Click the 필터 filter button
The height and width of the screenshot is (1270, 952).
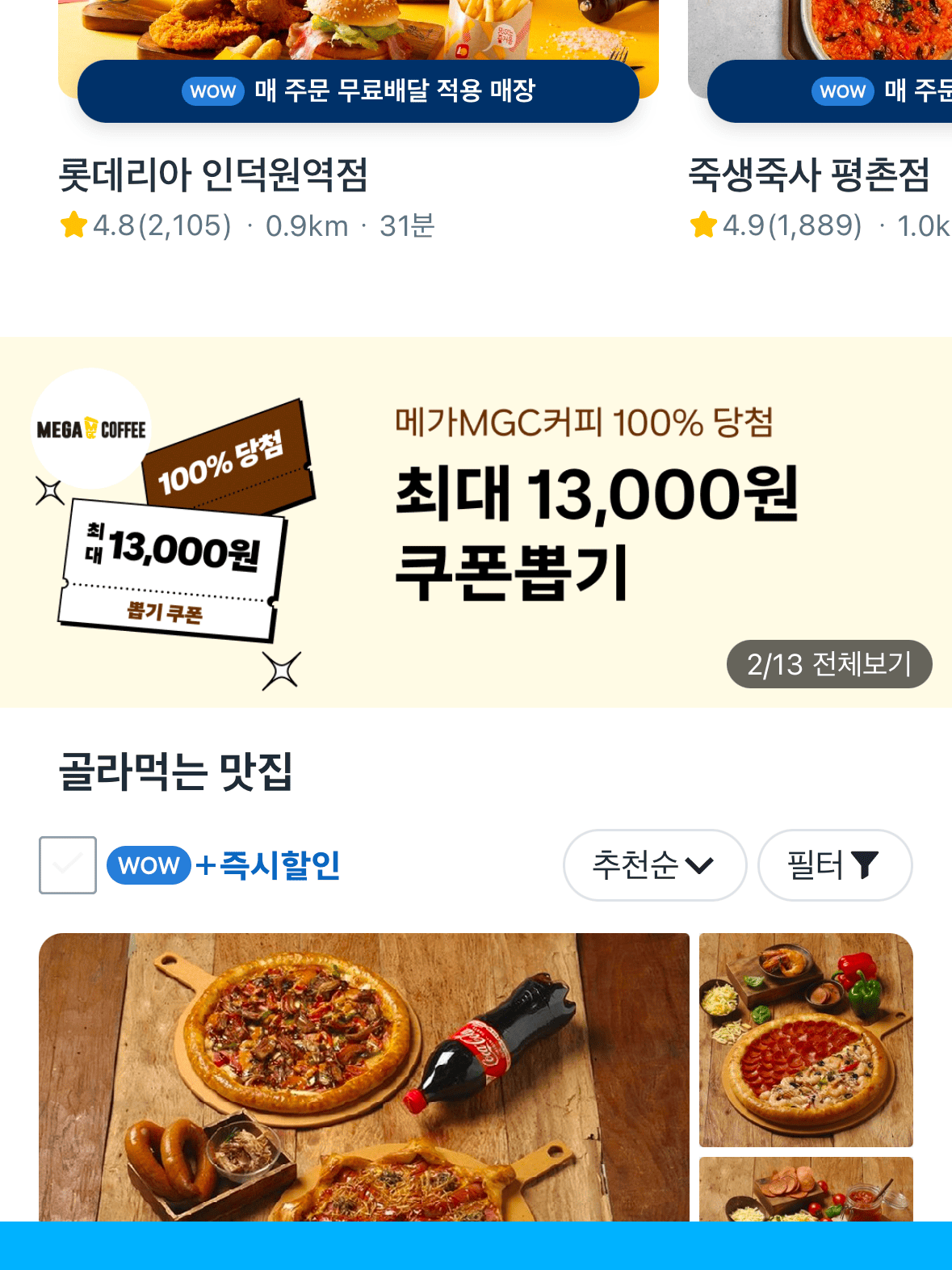coord(835,865)
